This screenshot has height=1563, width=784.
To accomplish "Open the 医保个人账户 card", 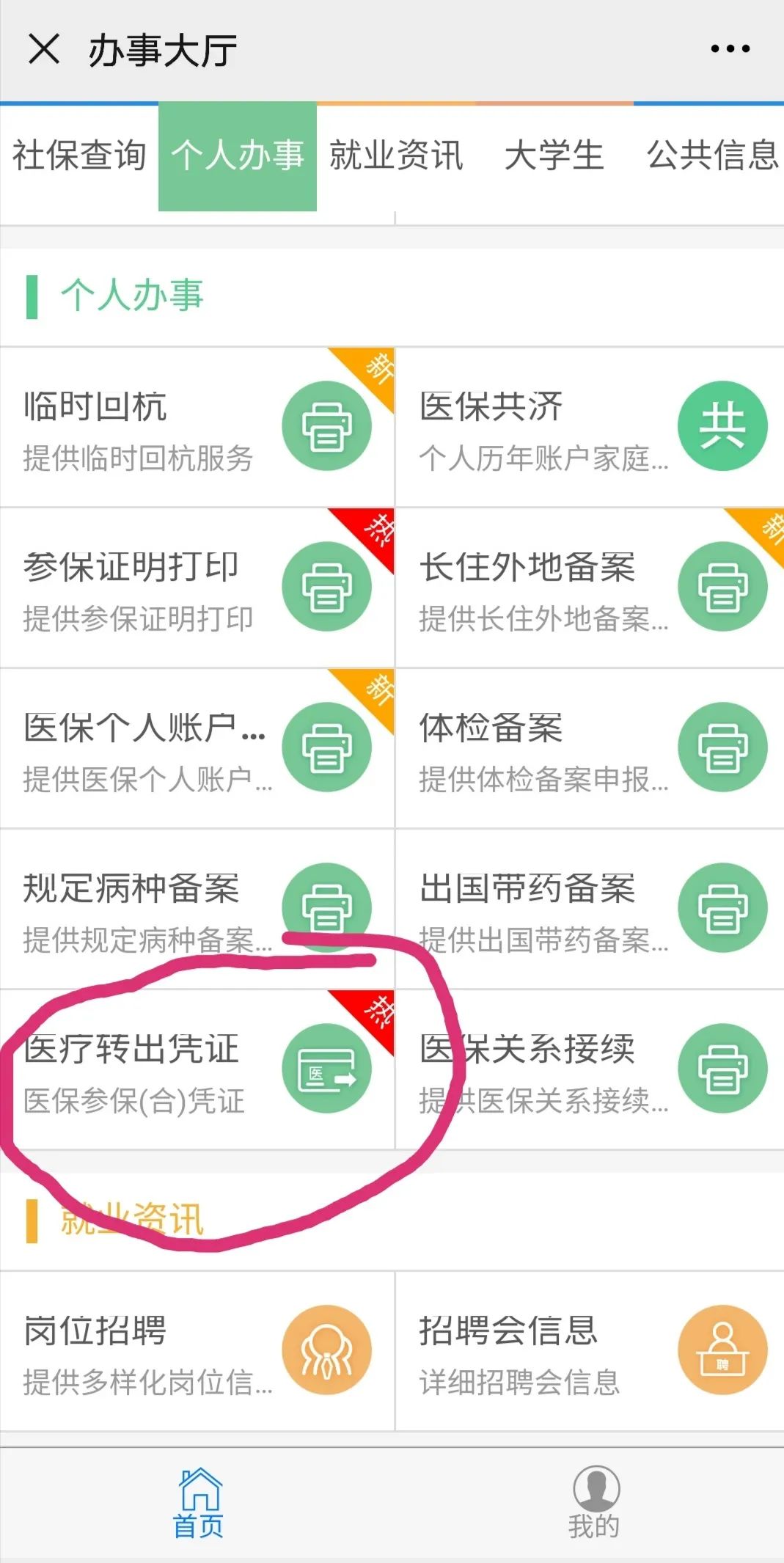I will coord(197,749).
